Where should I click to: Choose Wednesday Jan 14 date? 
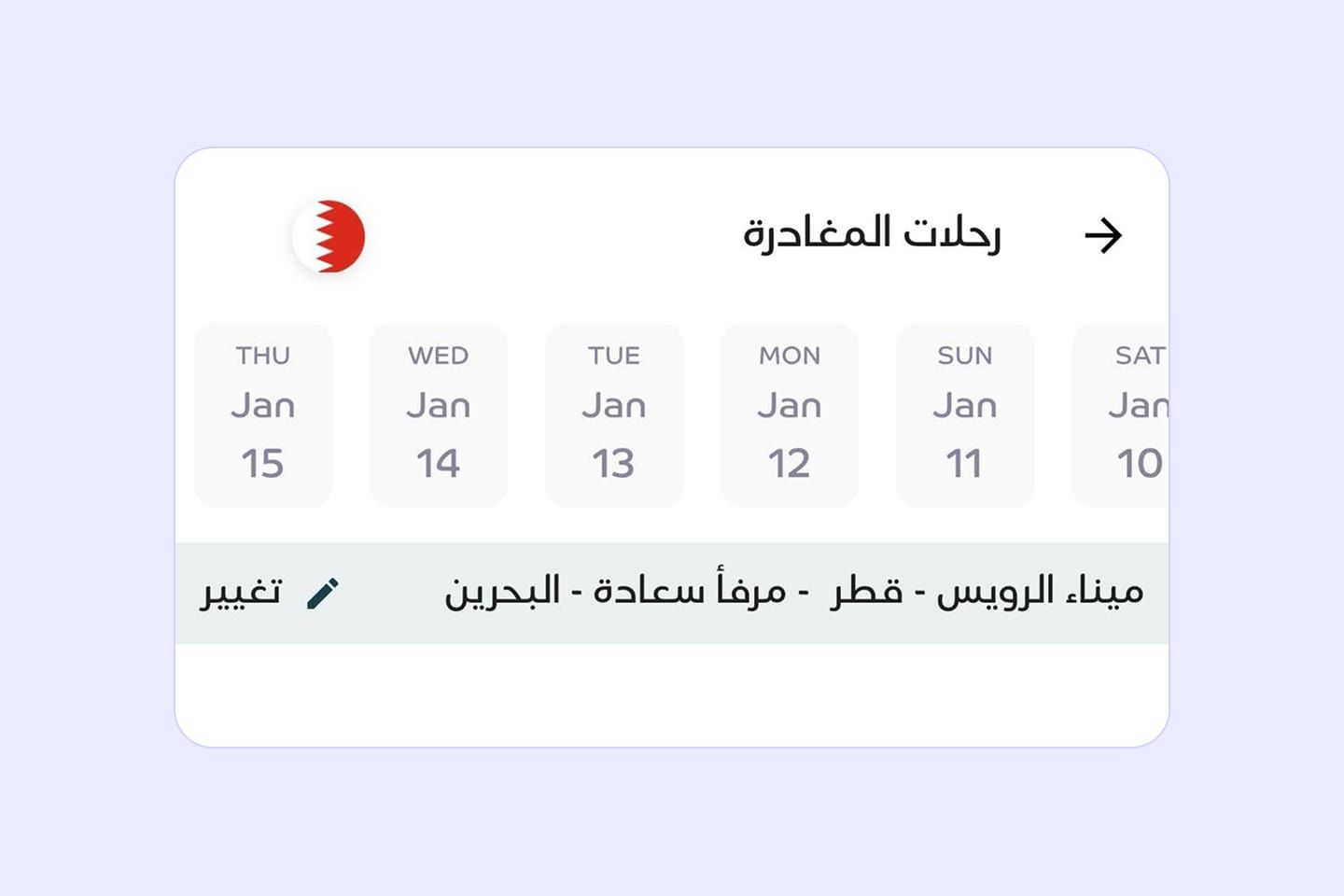(439, 414)
